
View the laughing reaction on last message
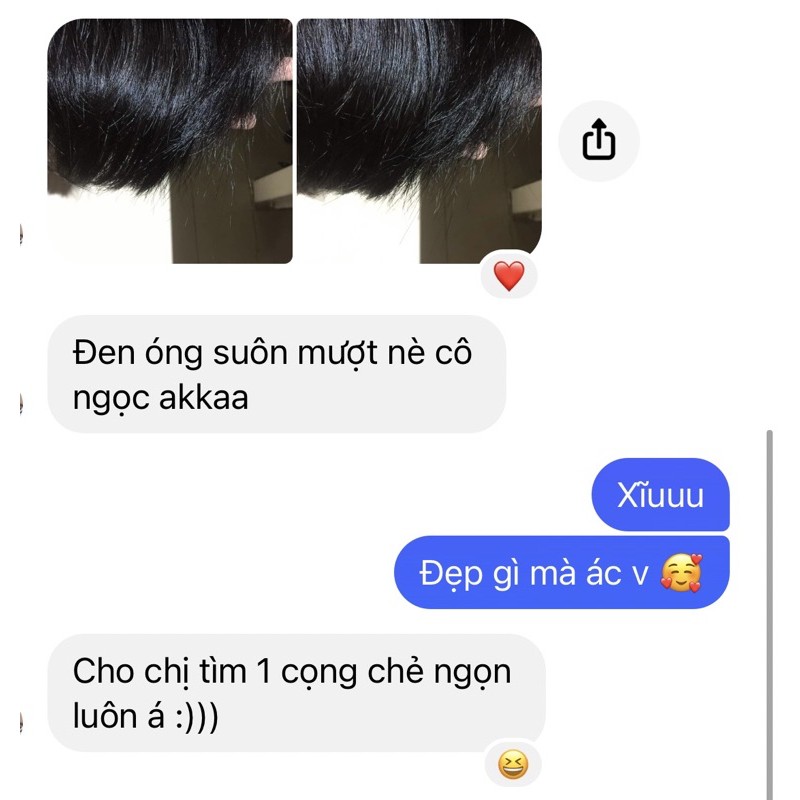point(513,766)
